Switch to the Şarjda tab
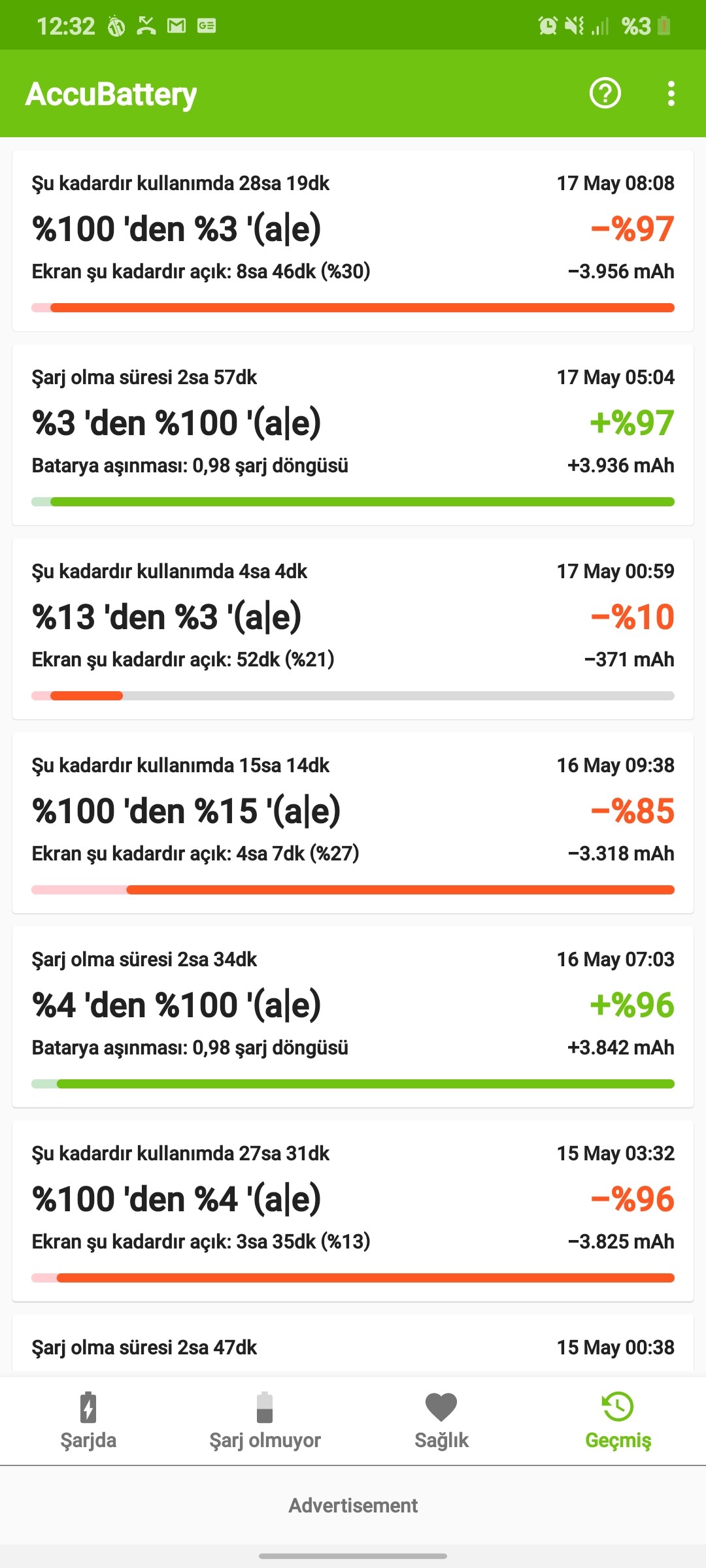This screenshot has width=706, height=1568. (x=88, y=1420)
